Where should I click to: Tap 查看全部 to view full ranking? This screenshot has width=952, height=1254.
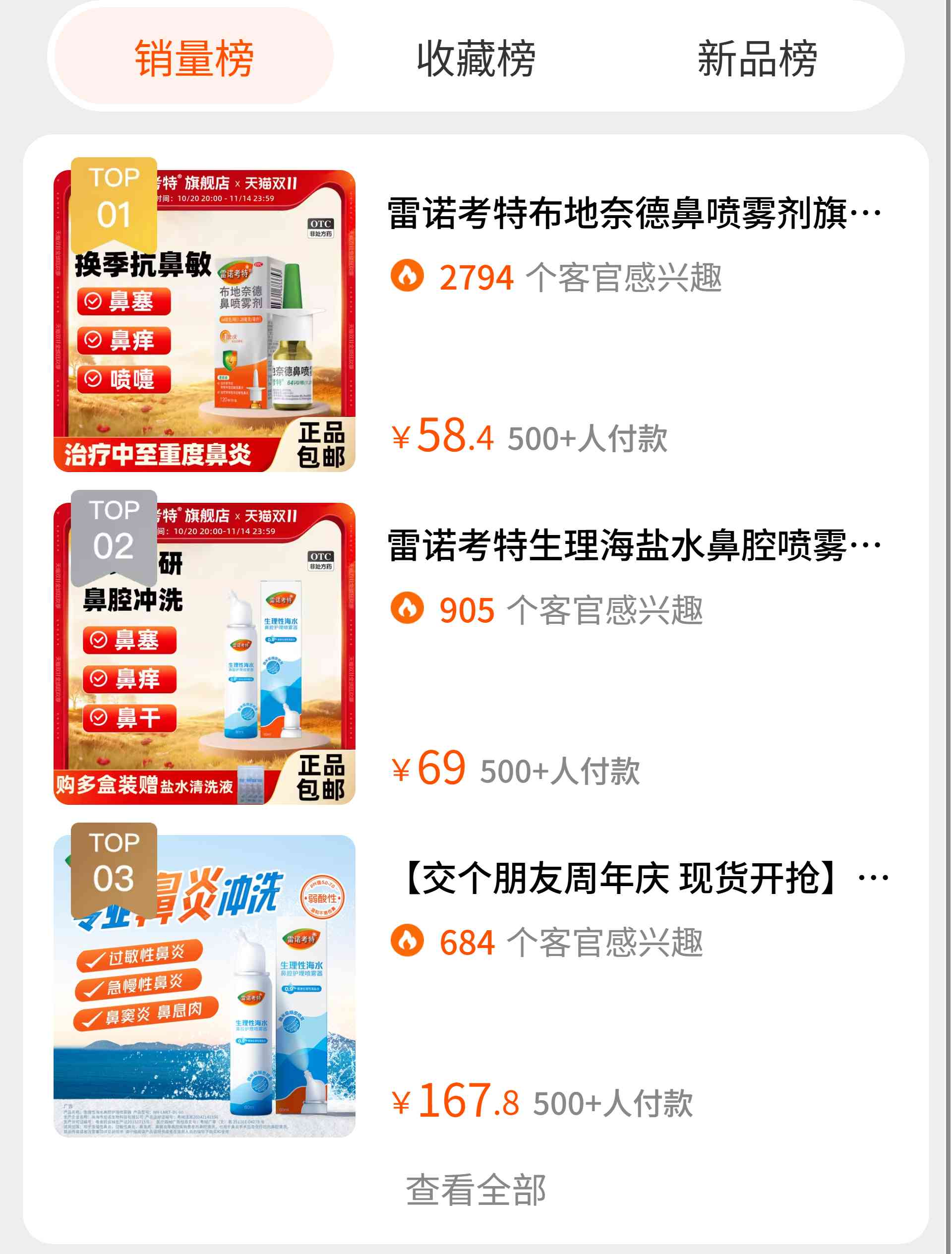[x=476, y=1189]
